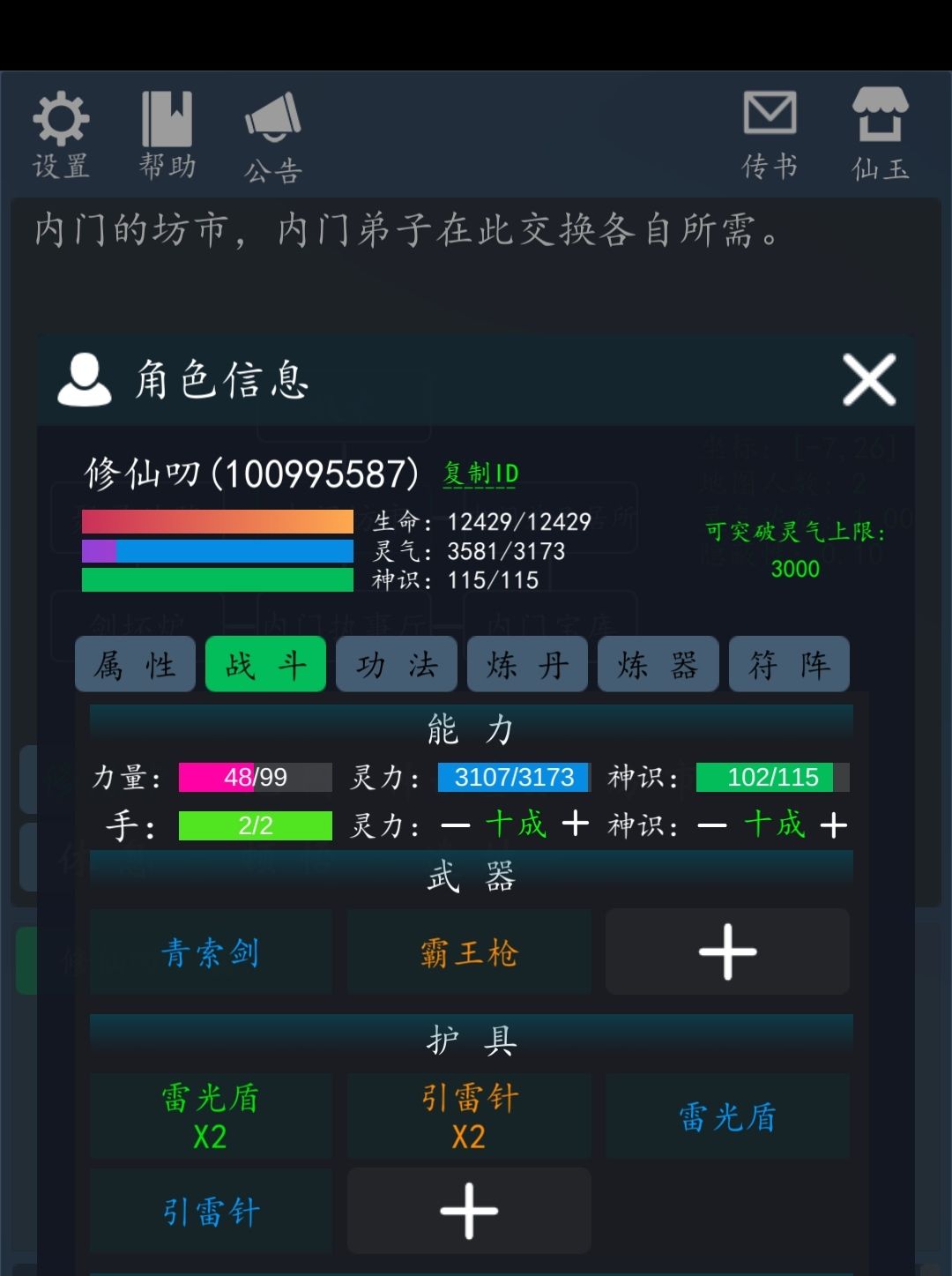
Task: Open the 引雷针 X2 armor slot
Action: coord(469,1116)
